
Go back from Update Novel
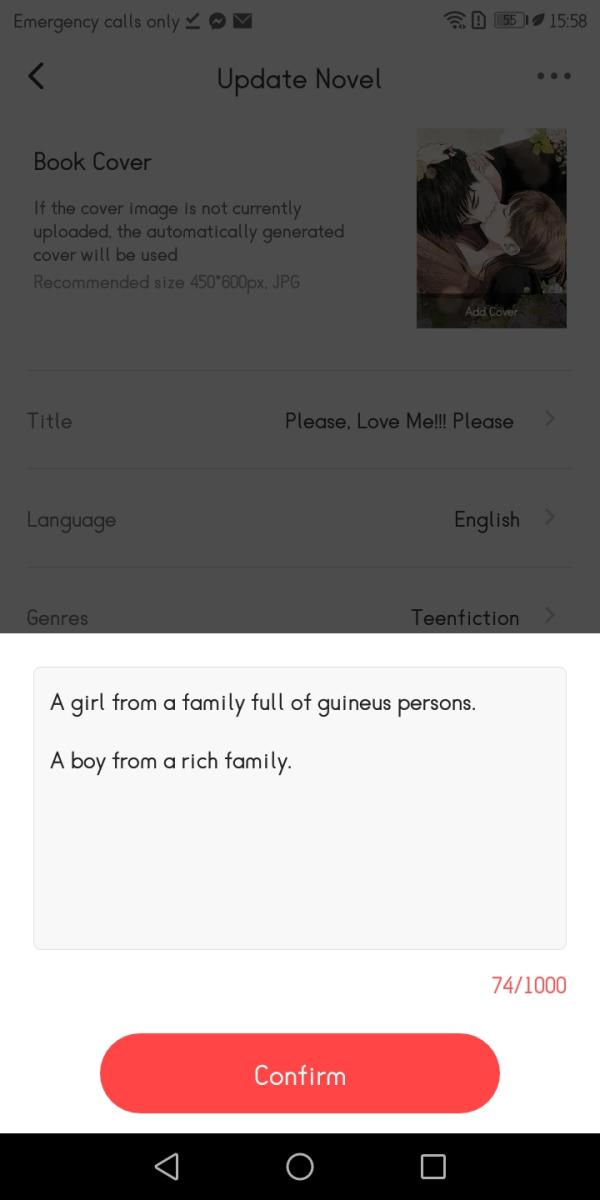tap(37, 77)
